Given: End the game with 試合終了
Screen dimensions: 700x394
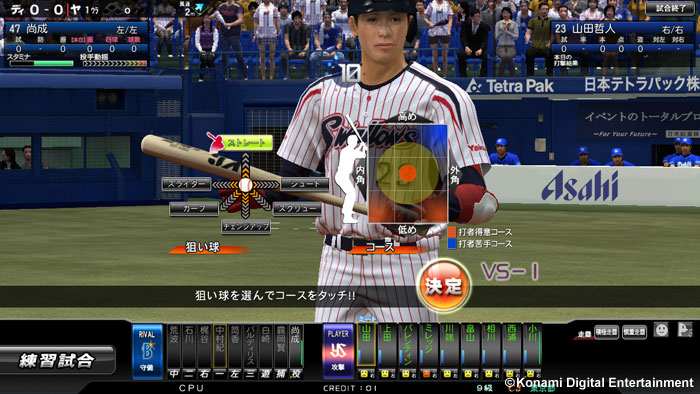Looking at the screenshot, I should [x=671, y=8].
